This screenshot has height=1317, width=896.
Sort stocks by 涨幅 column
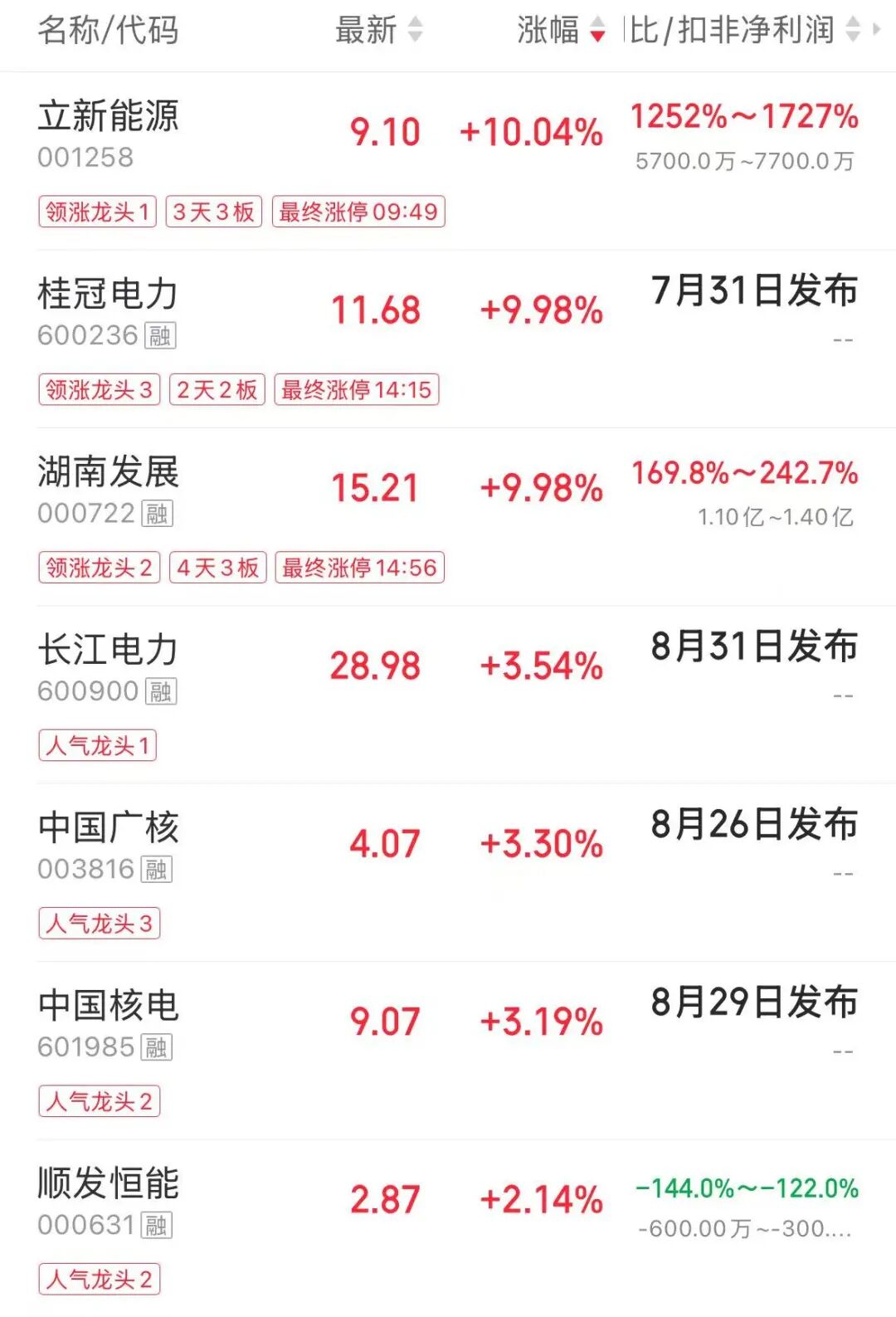click(x=561, y=30)
